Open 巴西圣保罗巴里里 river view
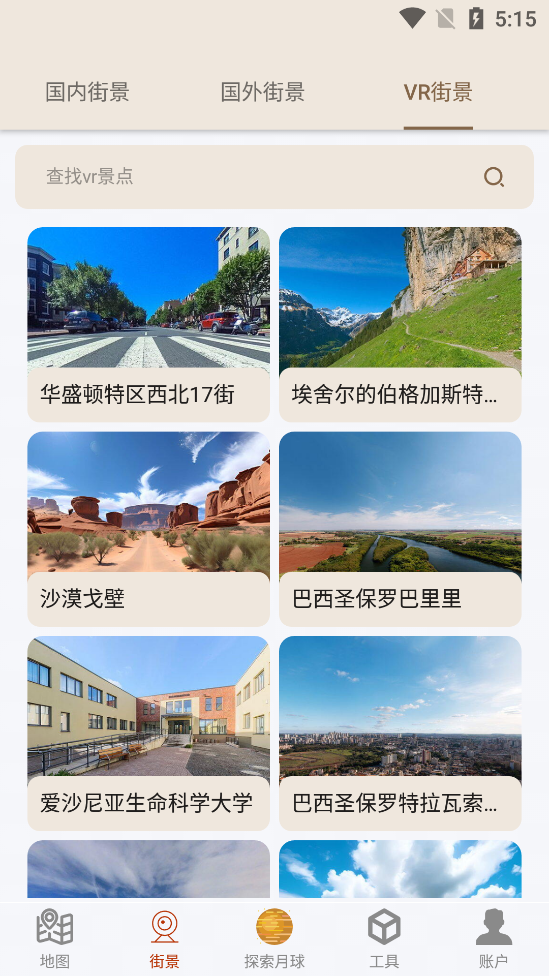The image size is (549, 976). pyautogui.click(x=400, y=529)
